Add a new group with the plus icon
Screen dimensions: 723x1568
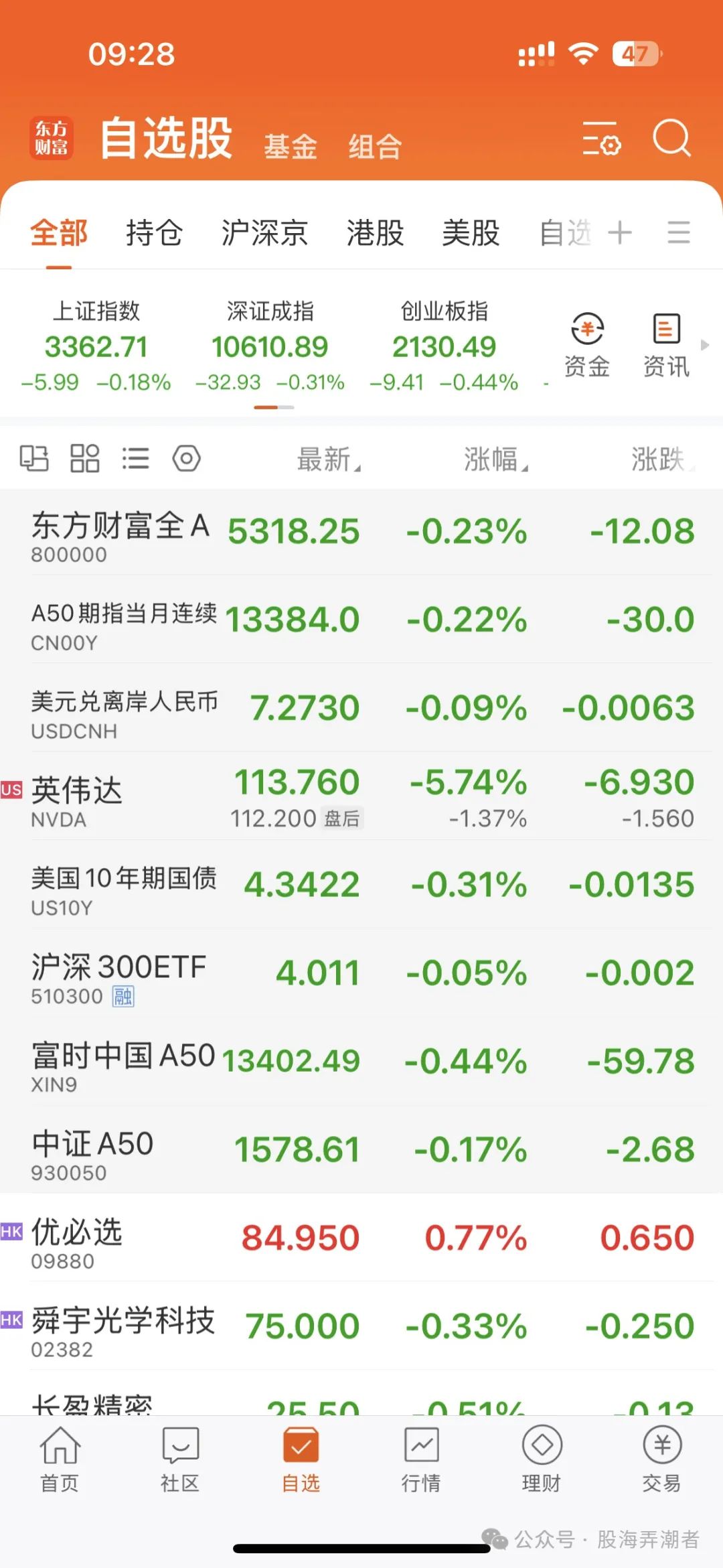click(x=620, y=233)
